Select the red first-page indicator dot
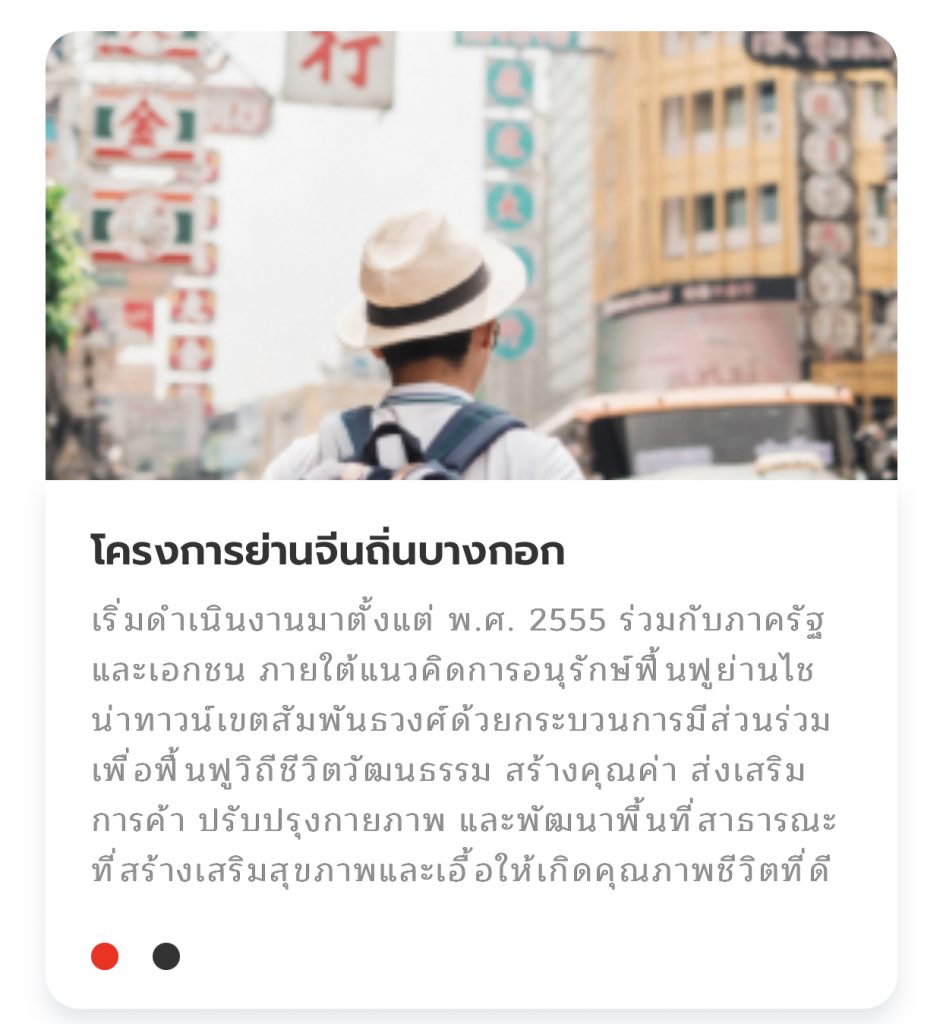Screen dimensions: 943x1024 click(x=105, y=956)
